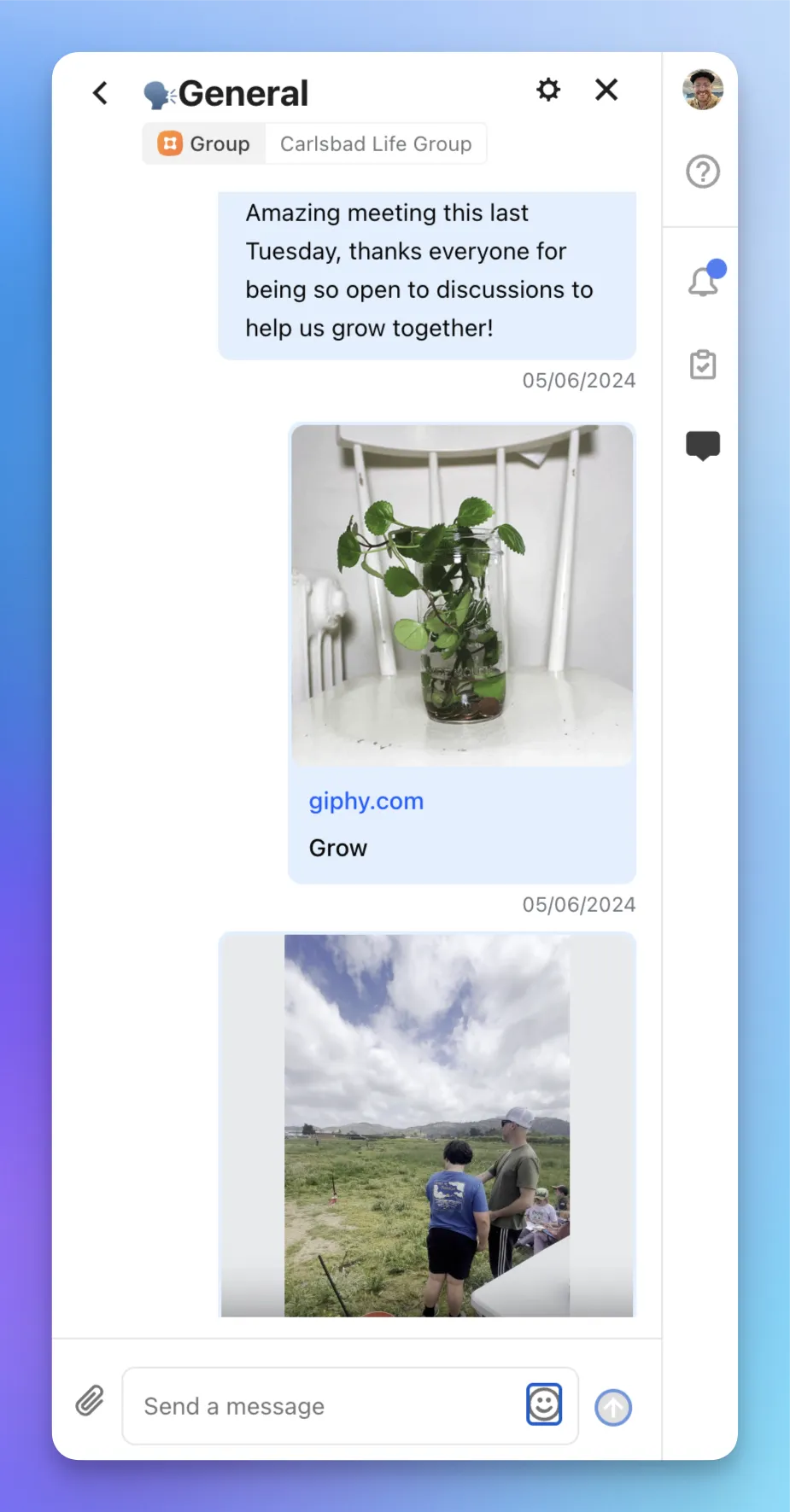
Task: Go back from General chat
Action: pos(101,92)
